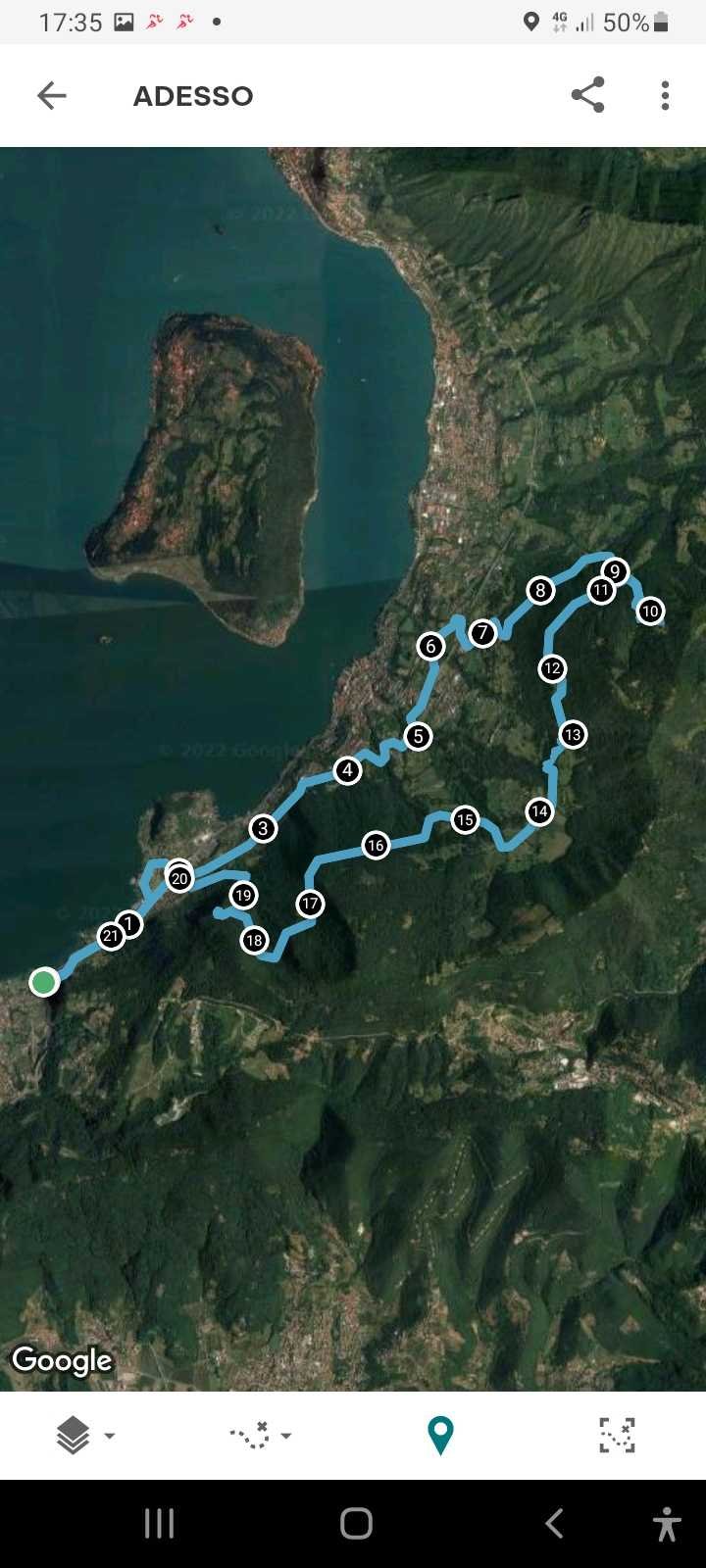The height and width of the screenshot is (1568, 706).
Task: Select kilometer marker 15 on the route
Action: pos(465,819)
